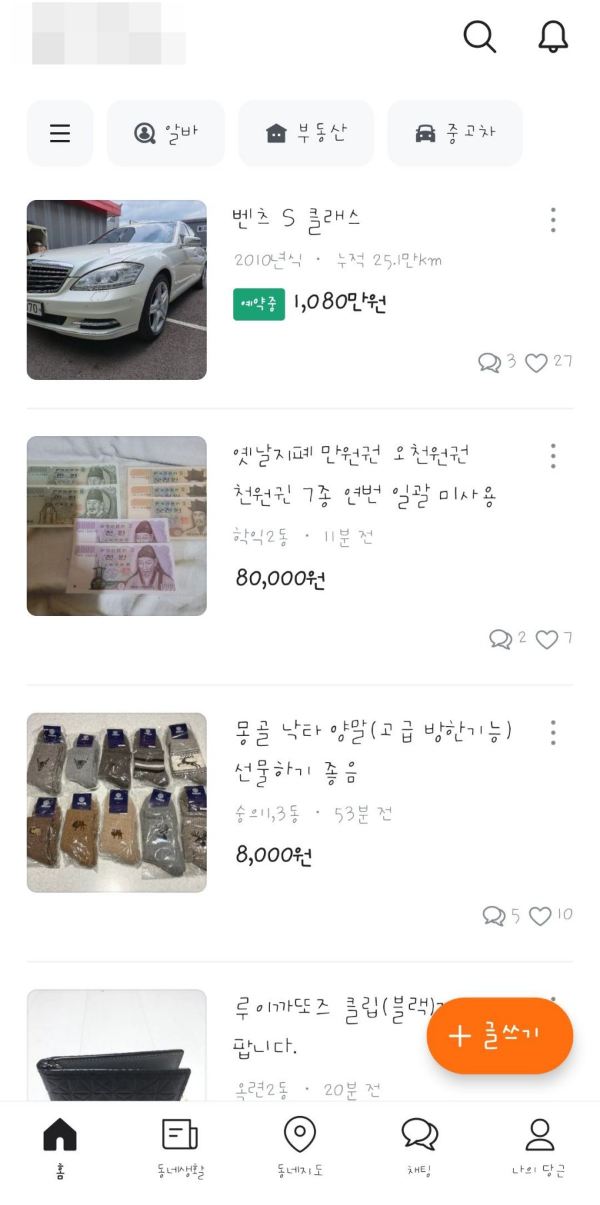The width and height of the screenshot is (600, 1205).
Task: Switch to the 동네생활 tab
Action: click(180, 1147)
